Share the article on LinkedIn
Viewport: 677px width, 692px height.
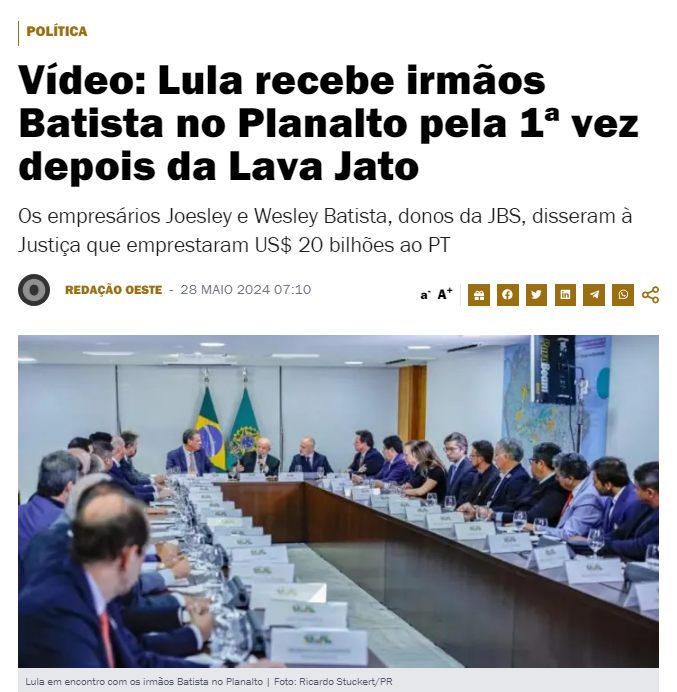click(x=566, y=295)
